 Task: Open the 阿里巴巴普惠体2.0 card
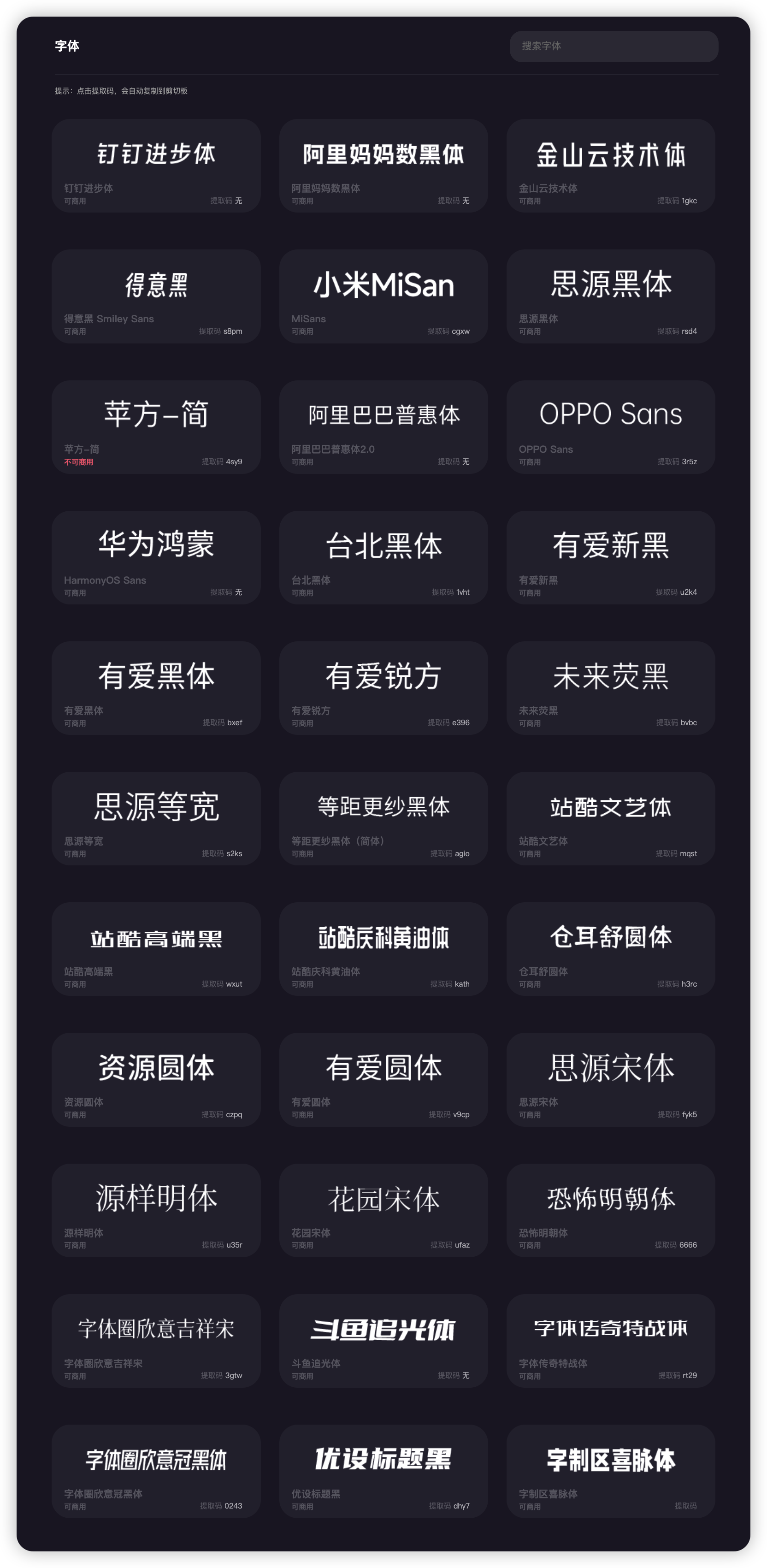383,427
